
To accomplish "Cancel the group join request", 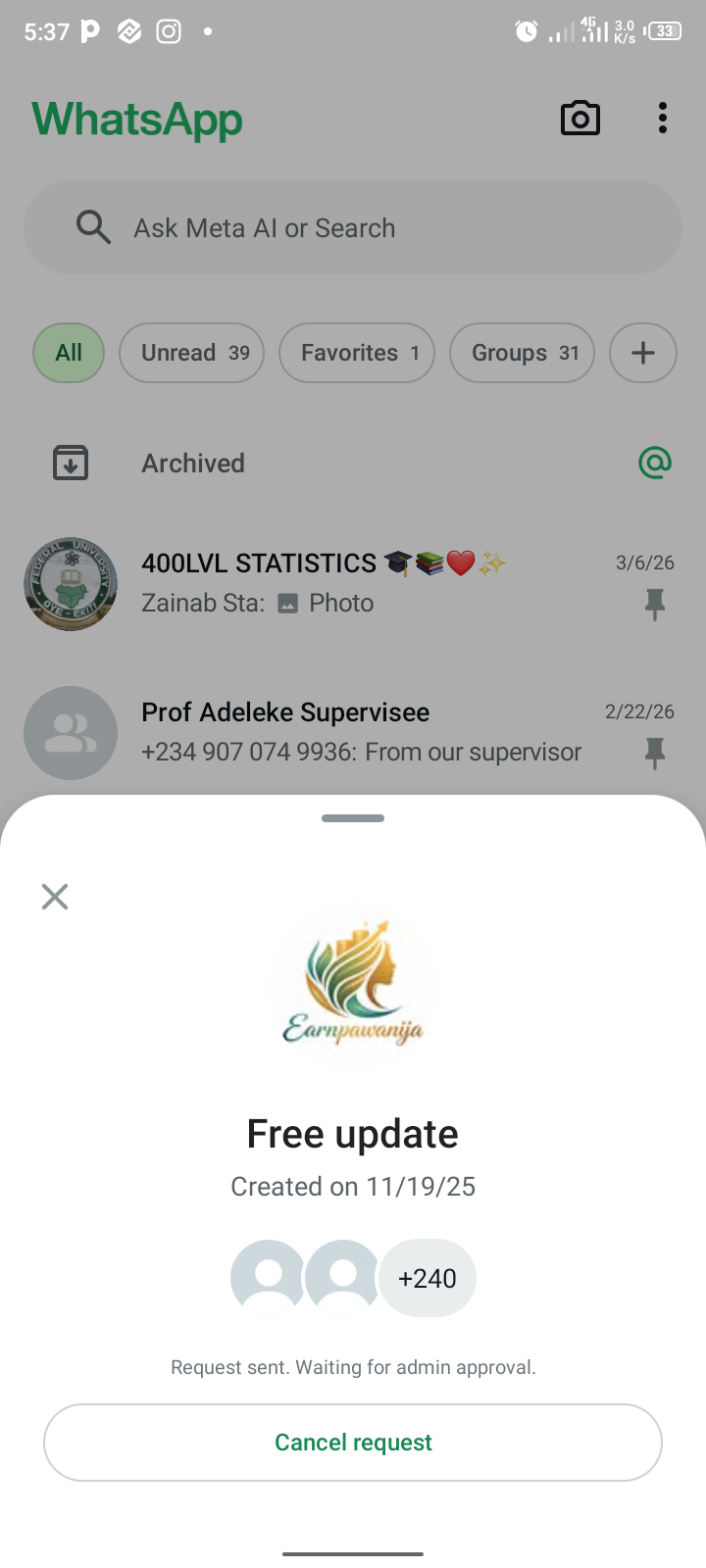I will click(x=353, y=1442).
